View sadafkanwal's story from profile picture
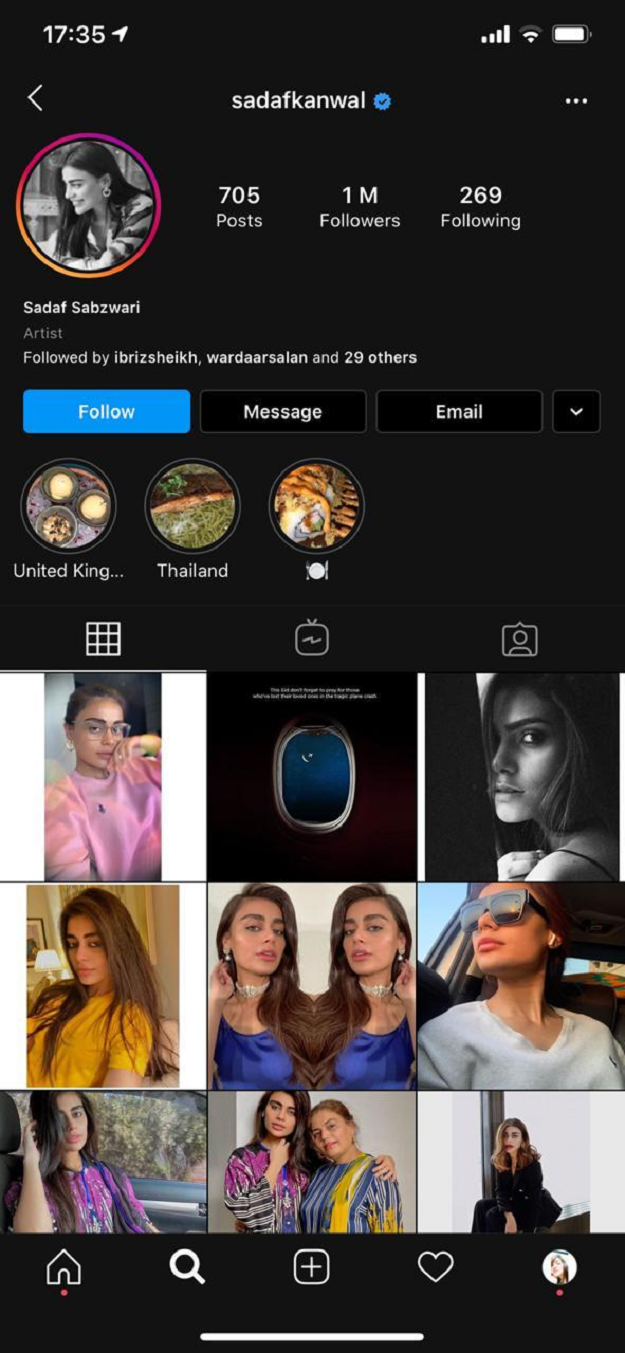Image resolution: width=625 pixels, height=1353 pixels. coord(88,205)
